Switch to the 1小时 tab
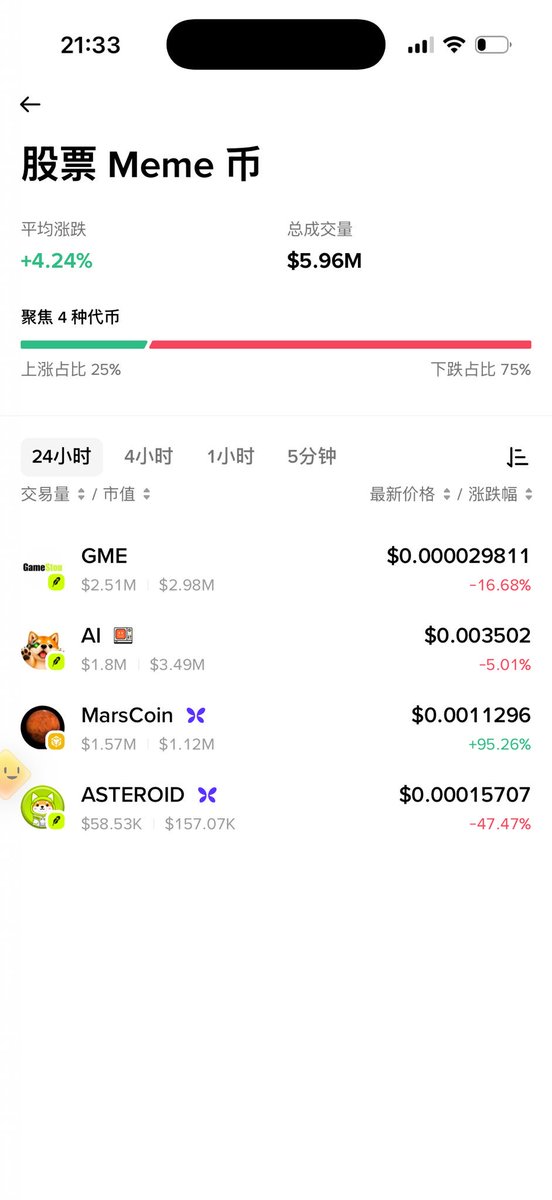 coord(230,457)
